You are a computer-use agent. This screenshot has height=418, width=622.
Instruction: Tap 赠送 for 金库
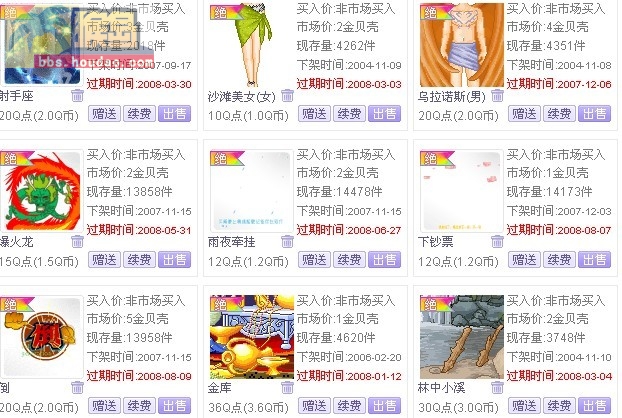tap(315, 405)
